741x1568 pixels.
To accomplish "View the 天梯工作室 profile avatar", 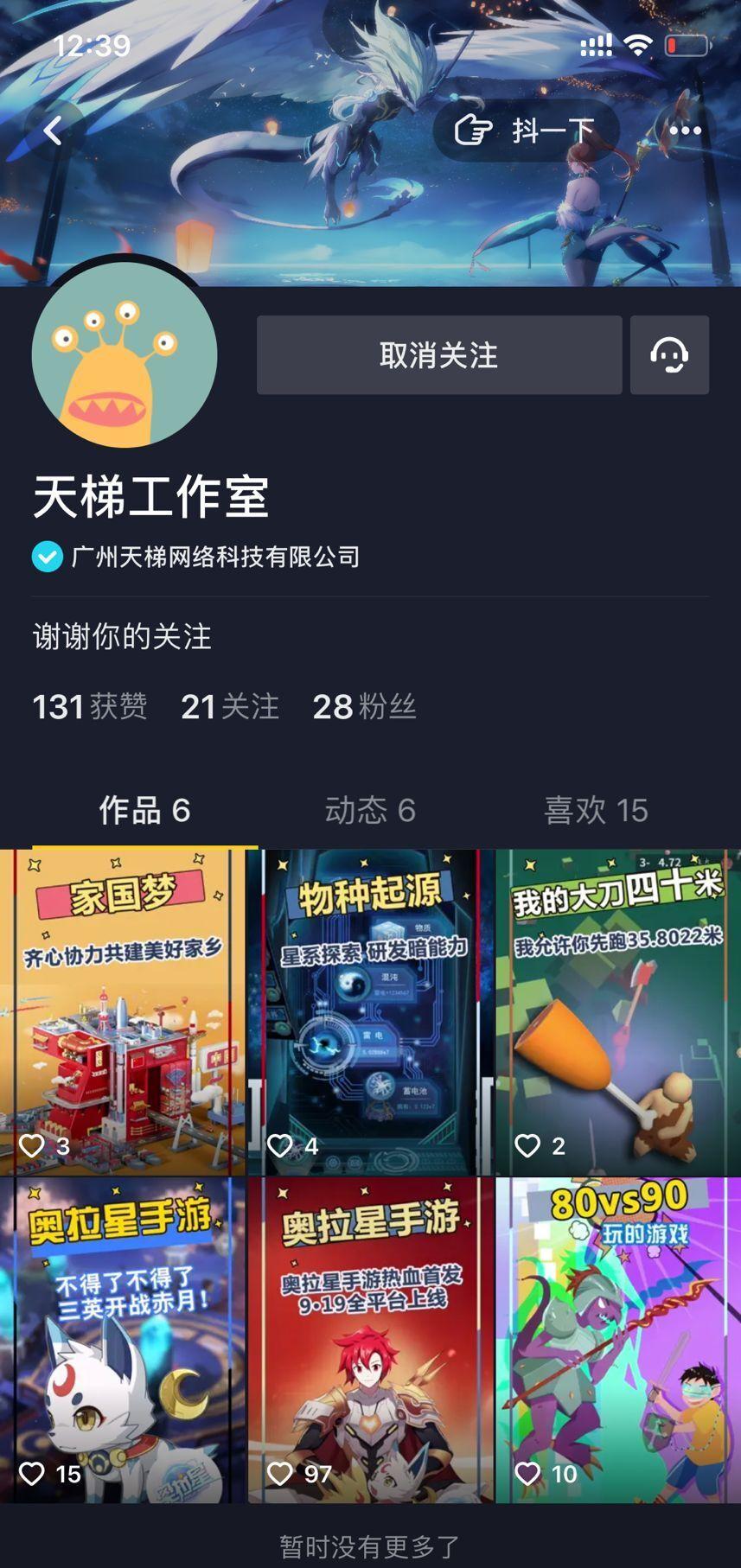I will [x=125, y=355].
